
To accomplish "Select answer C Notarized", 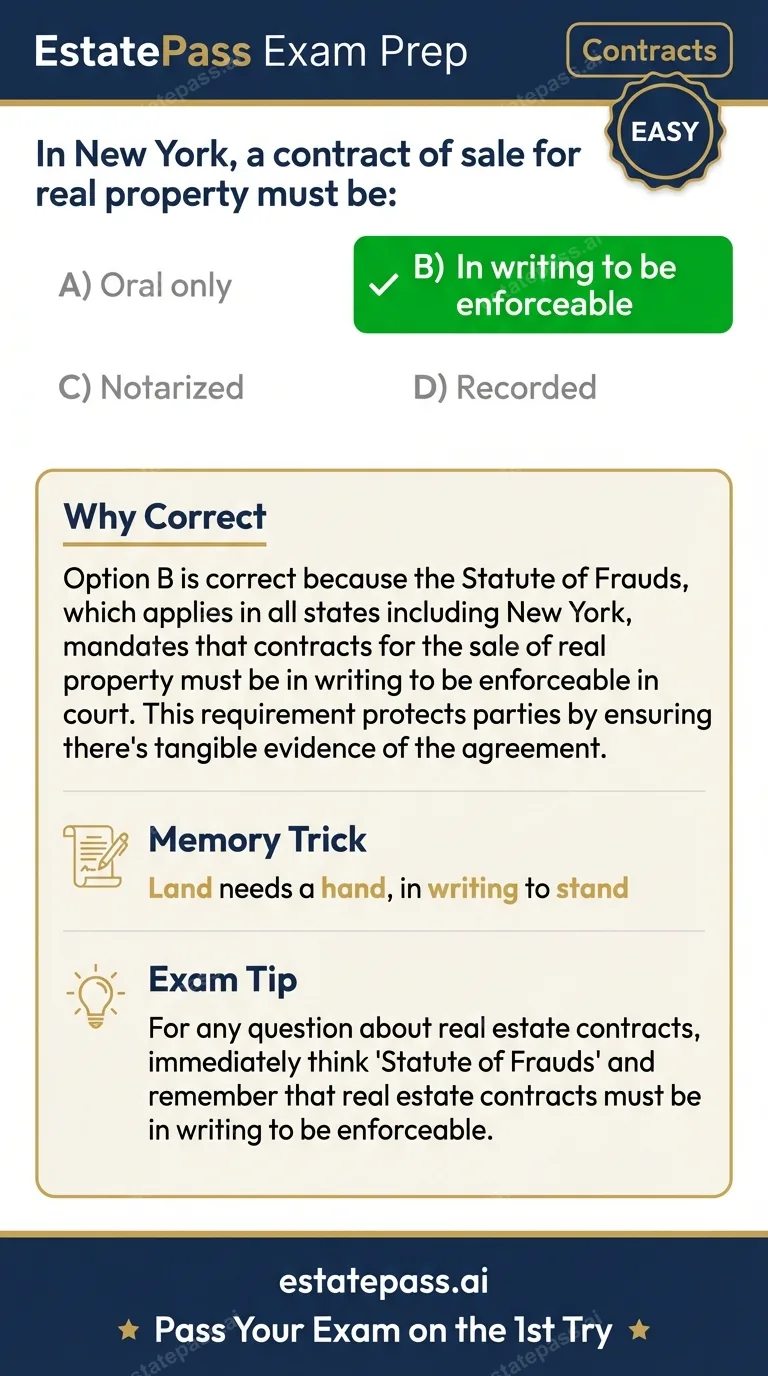I will [x=152, y=387].
